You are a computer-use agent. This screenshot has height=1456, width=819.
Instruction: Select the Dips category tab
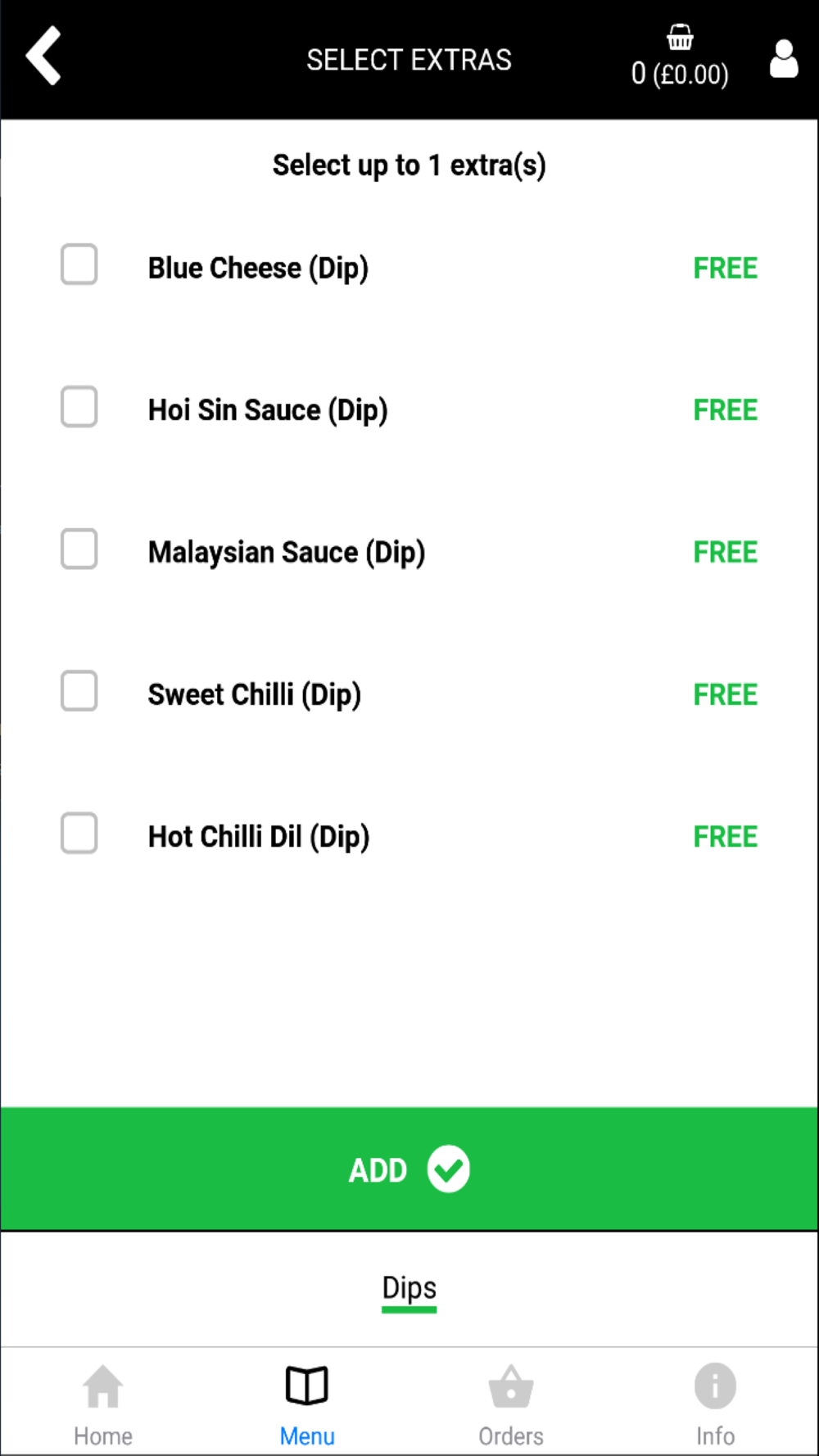(409, 1289)
